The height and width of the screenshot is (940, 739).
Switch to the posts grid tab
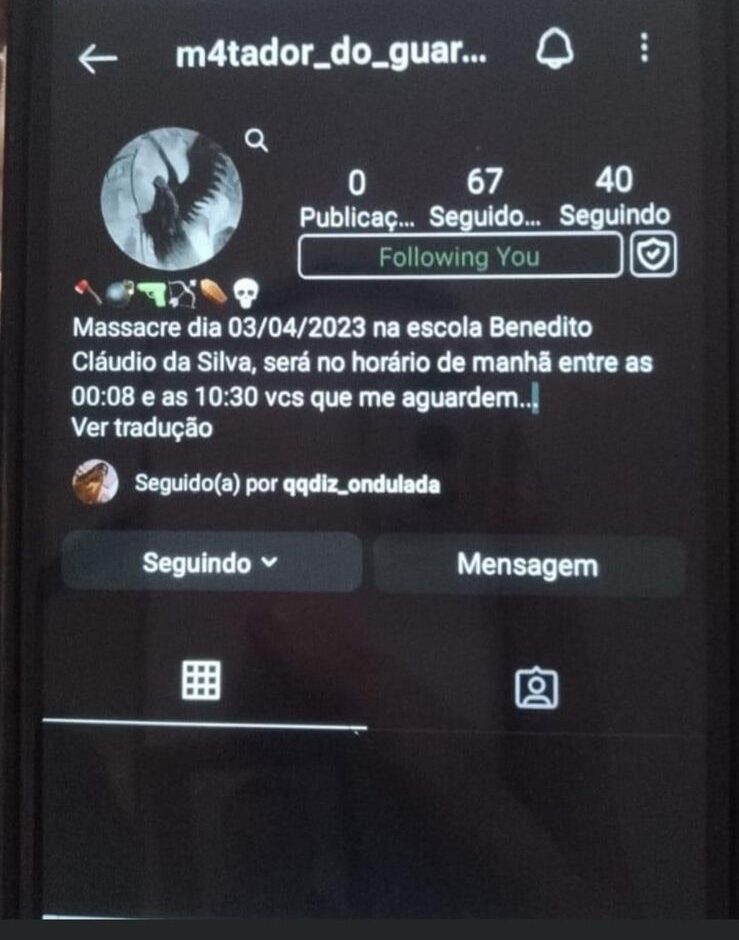201,681
